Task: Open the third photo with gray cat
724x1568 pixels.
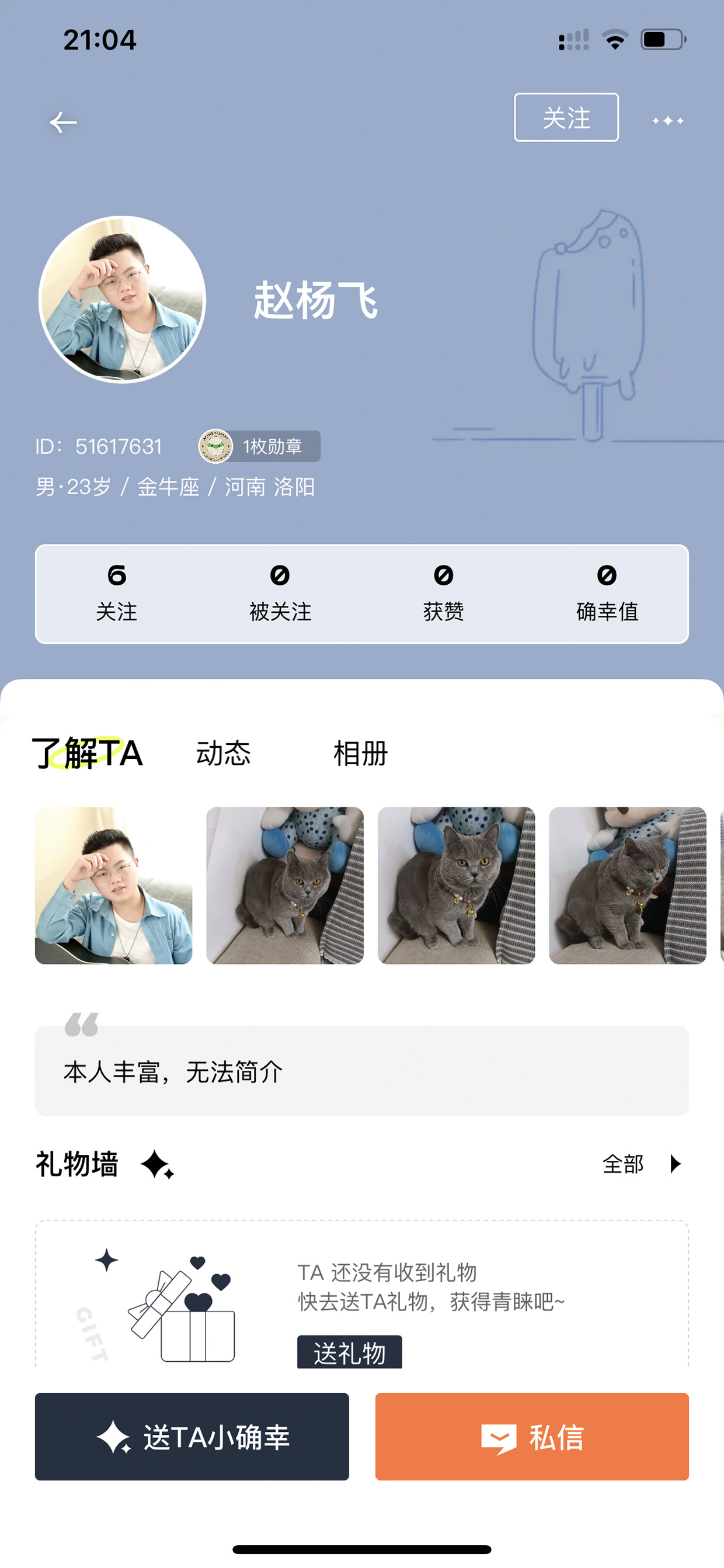Action: (x=457, y=886)
